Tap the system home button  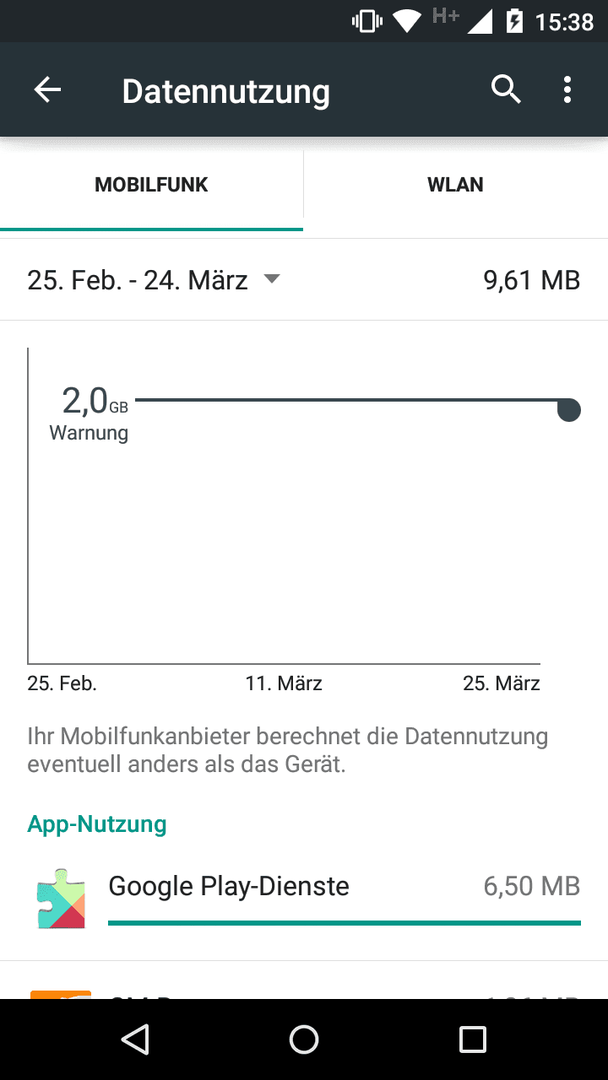(x=304, y=1039)
